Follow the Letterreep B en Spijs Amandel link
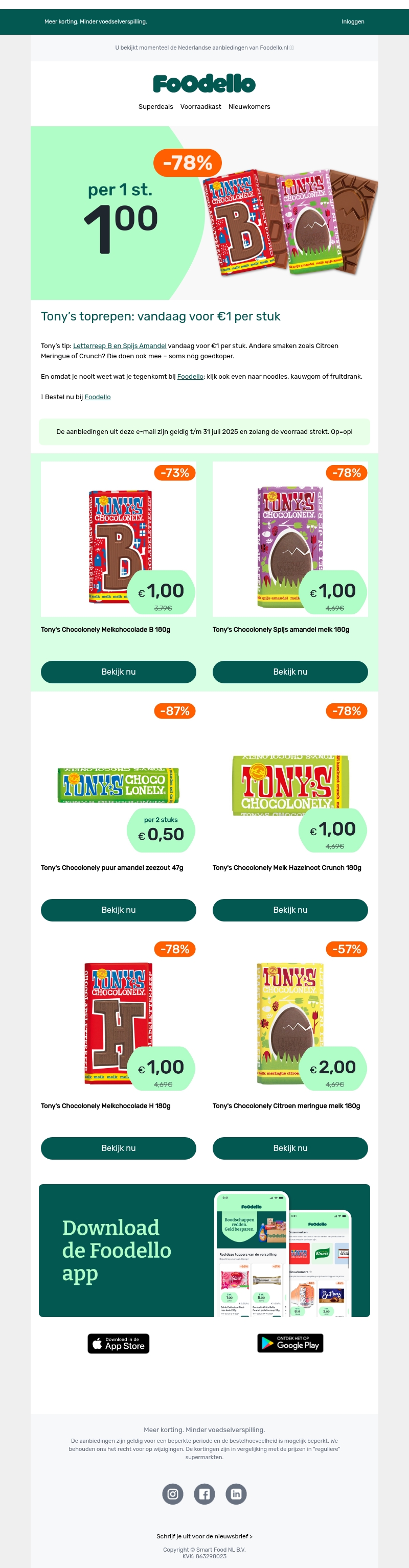Image resolution: width=409 pixels, height=1568 pixels. (x=119, y=345)
